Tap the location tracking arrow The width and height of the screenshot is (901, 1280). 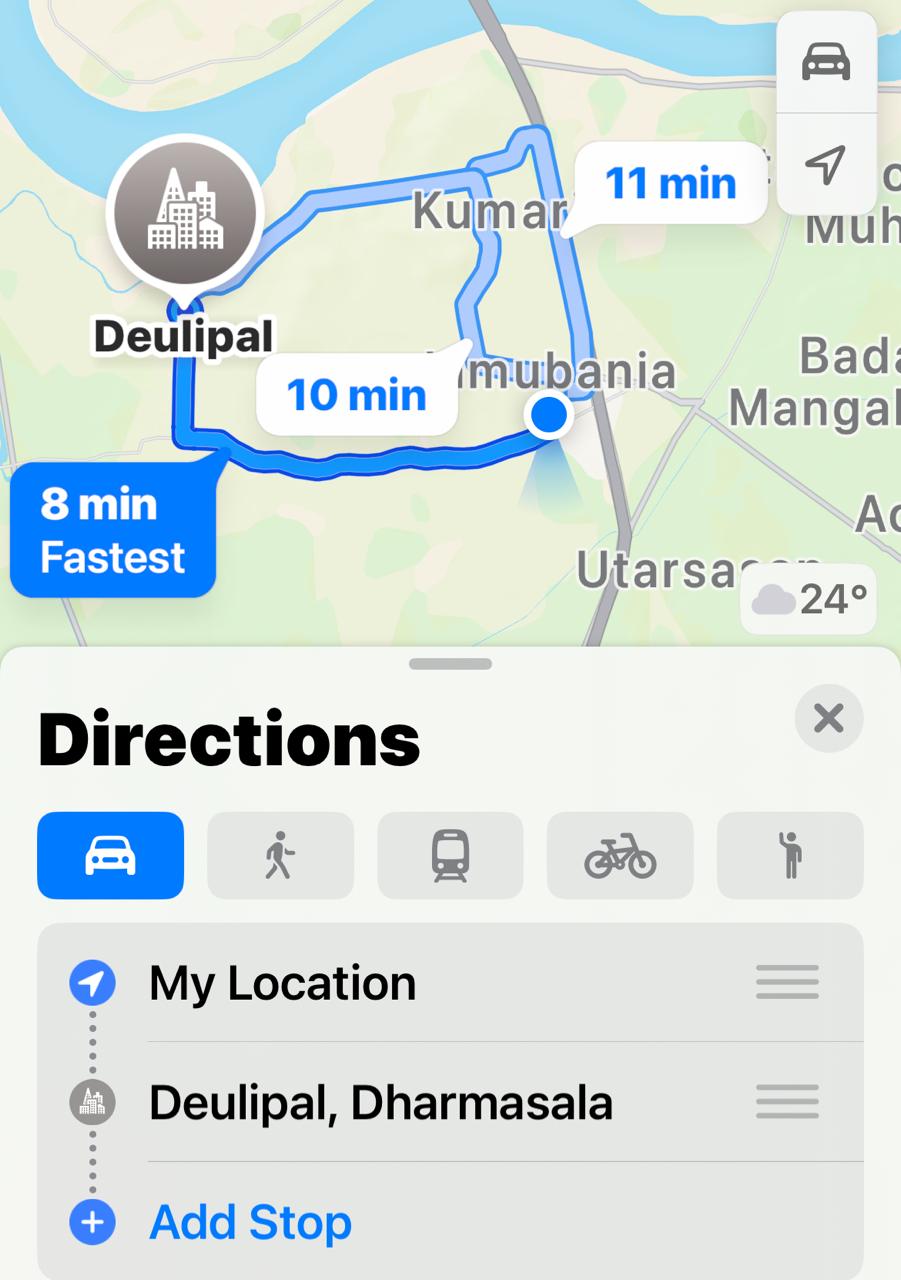pos(826,164)
